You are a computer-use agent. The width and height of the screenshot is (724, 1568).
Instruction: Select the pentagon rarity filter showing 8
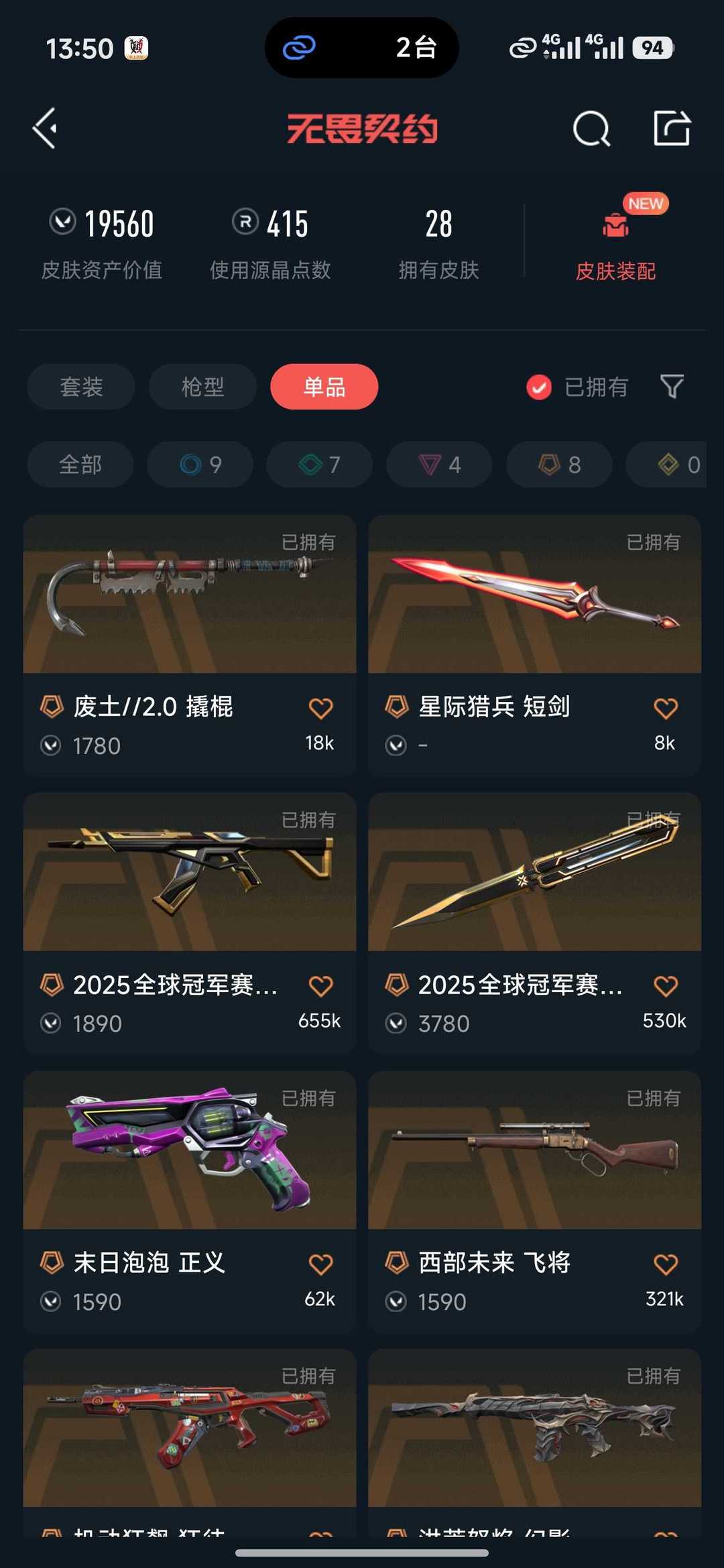tap(558, 464)
